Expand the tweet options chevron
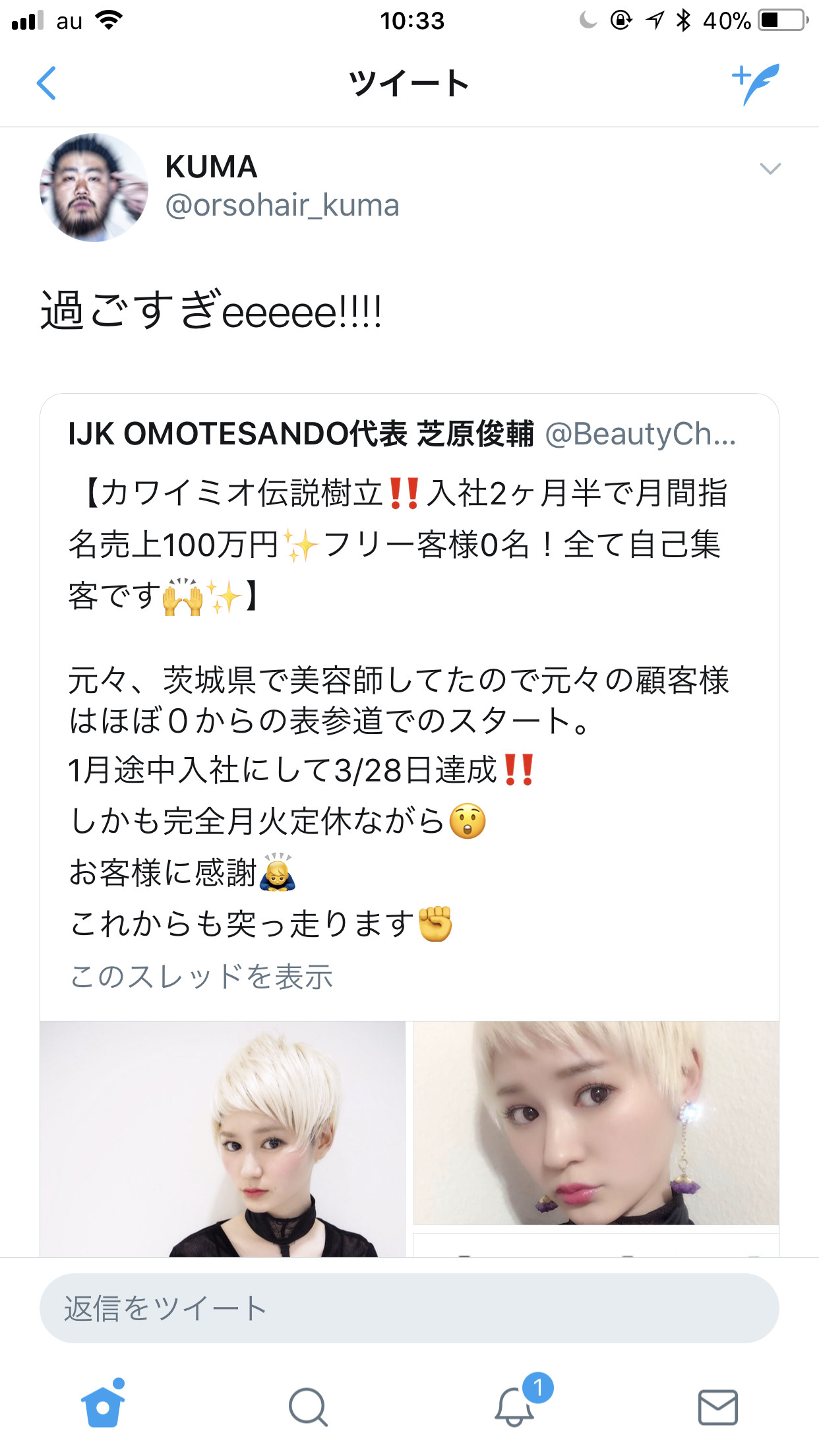This screenshot has height=1456, width=819. coord(770,169)
